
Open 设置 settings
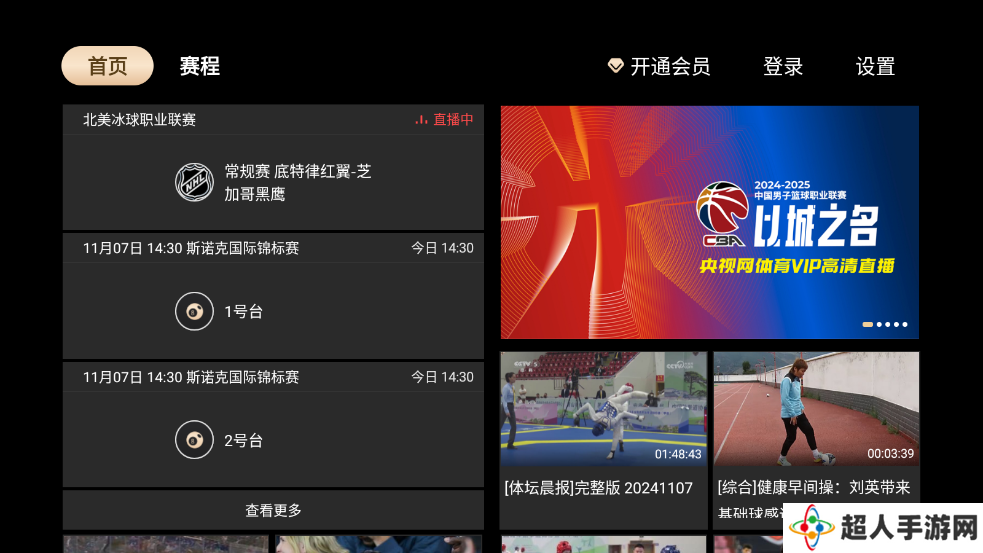[x=875, y=66]
